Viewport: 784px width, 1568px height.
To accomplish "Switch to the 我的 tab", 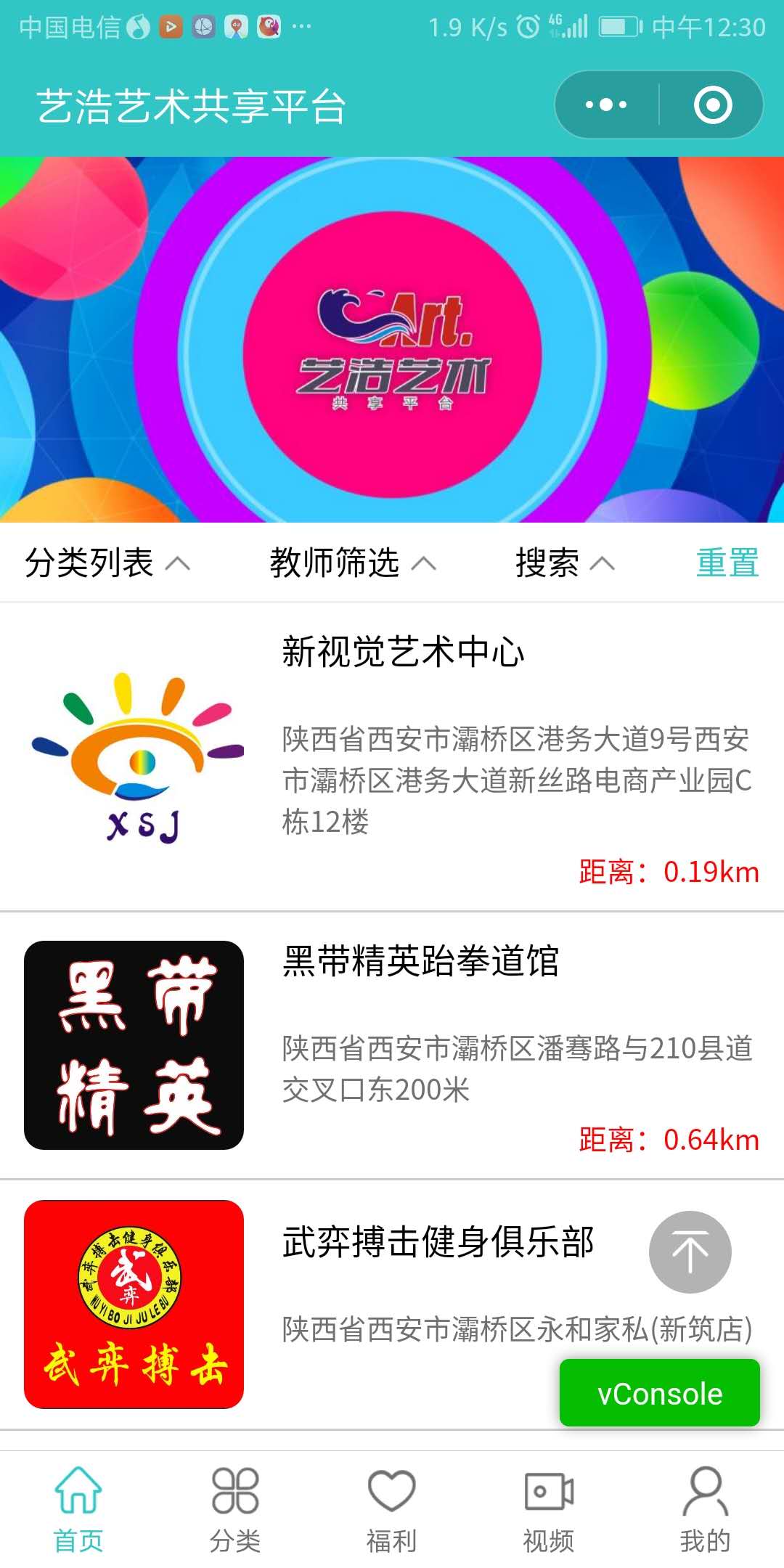I will click(706, 1510).
